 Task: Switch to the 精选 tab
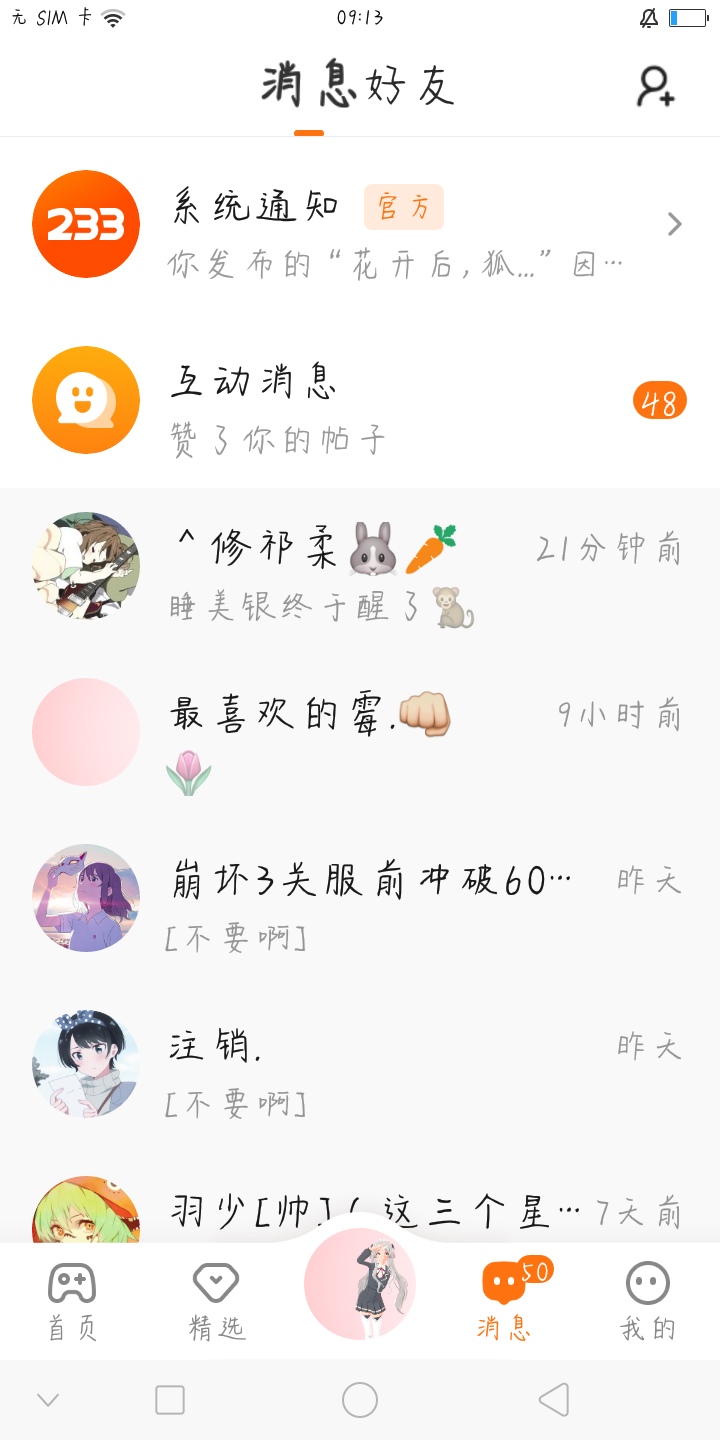point(216,1300)
